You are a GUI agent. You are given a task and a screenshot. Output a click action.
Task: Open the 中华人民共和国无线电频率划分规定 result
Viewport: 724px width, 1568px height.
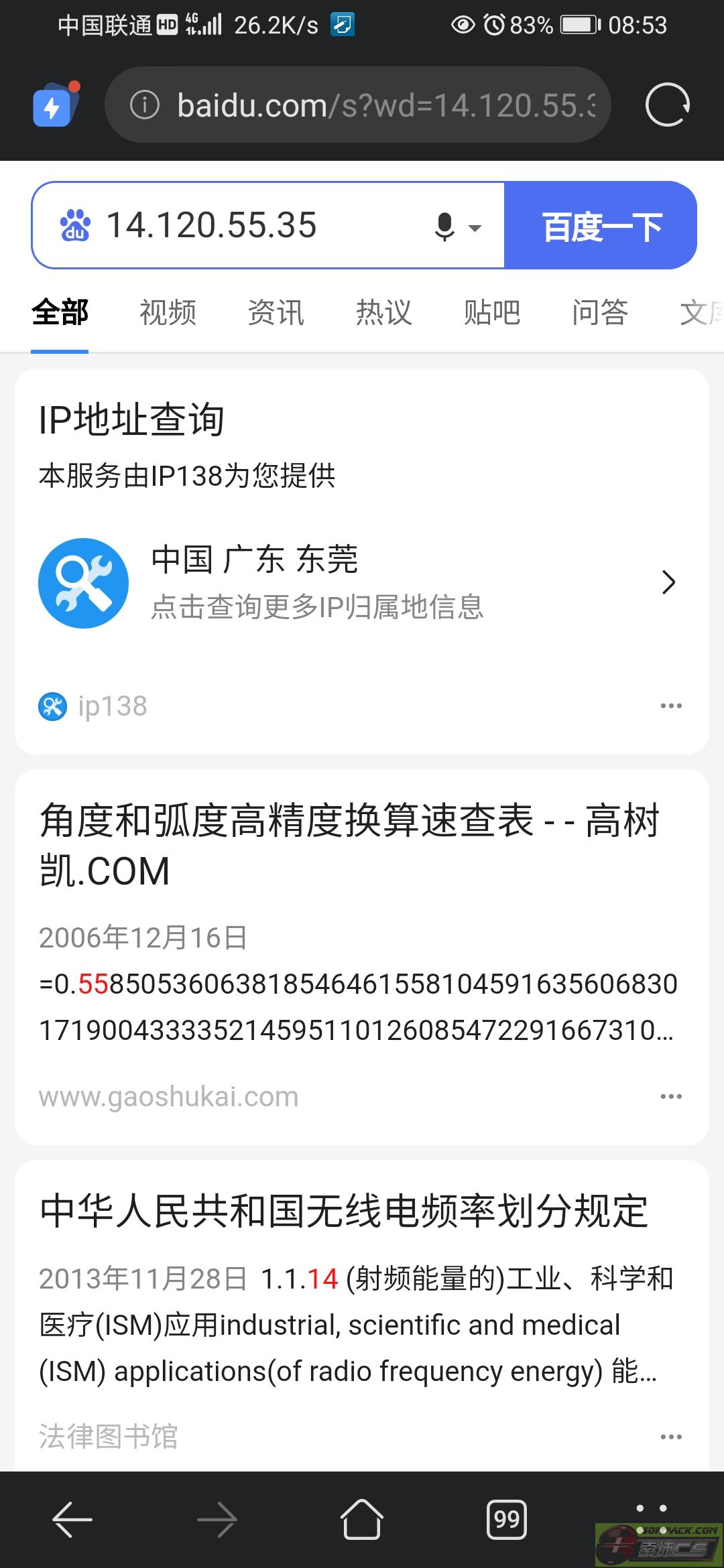pos(344,1211)
